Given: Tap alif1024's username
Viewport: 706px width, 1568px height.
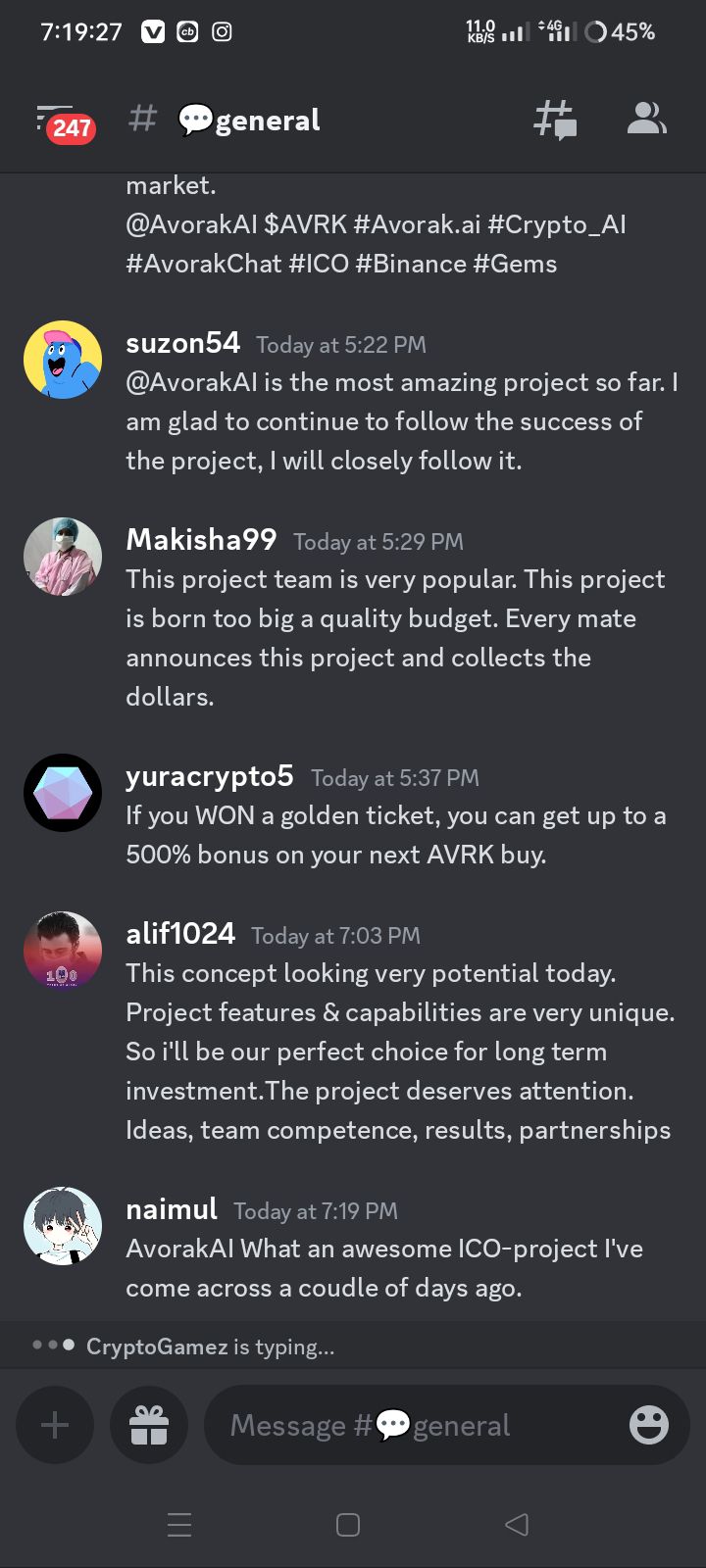Looking at the screenshot, I should point(180,933).
